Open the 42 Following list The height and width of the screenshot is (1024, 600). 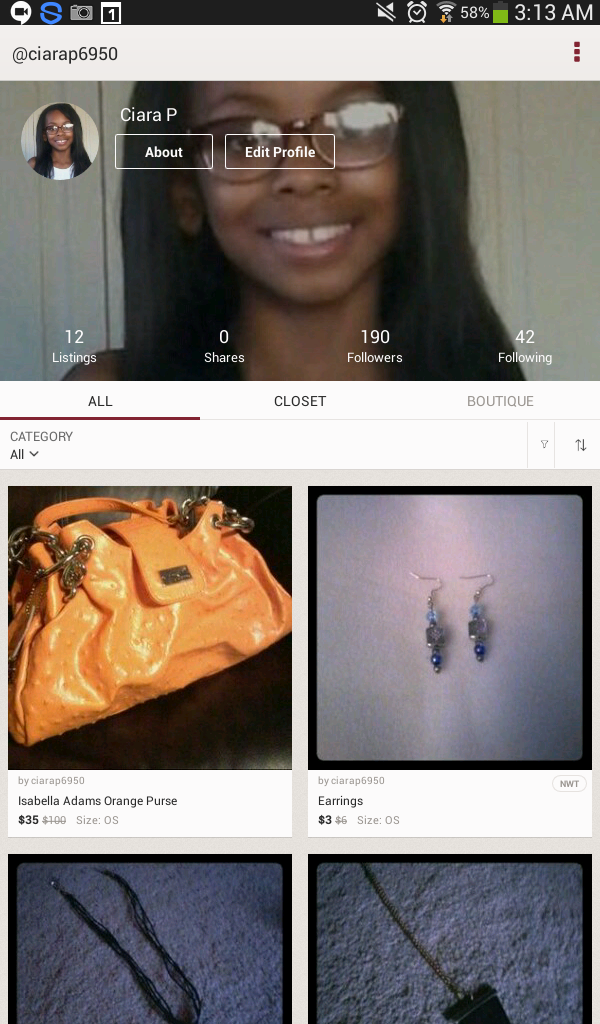[525, 346]
